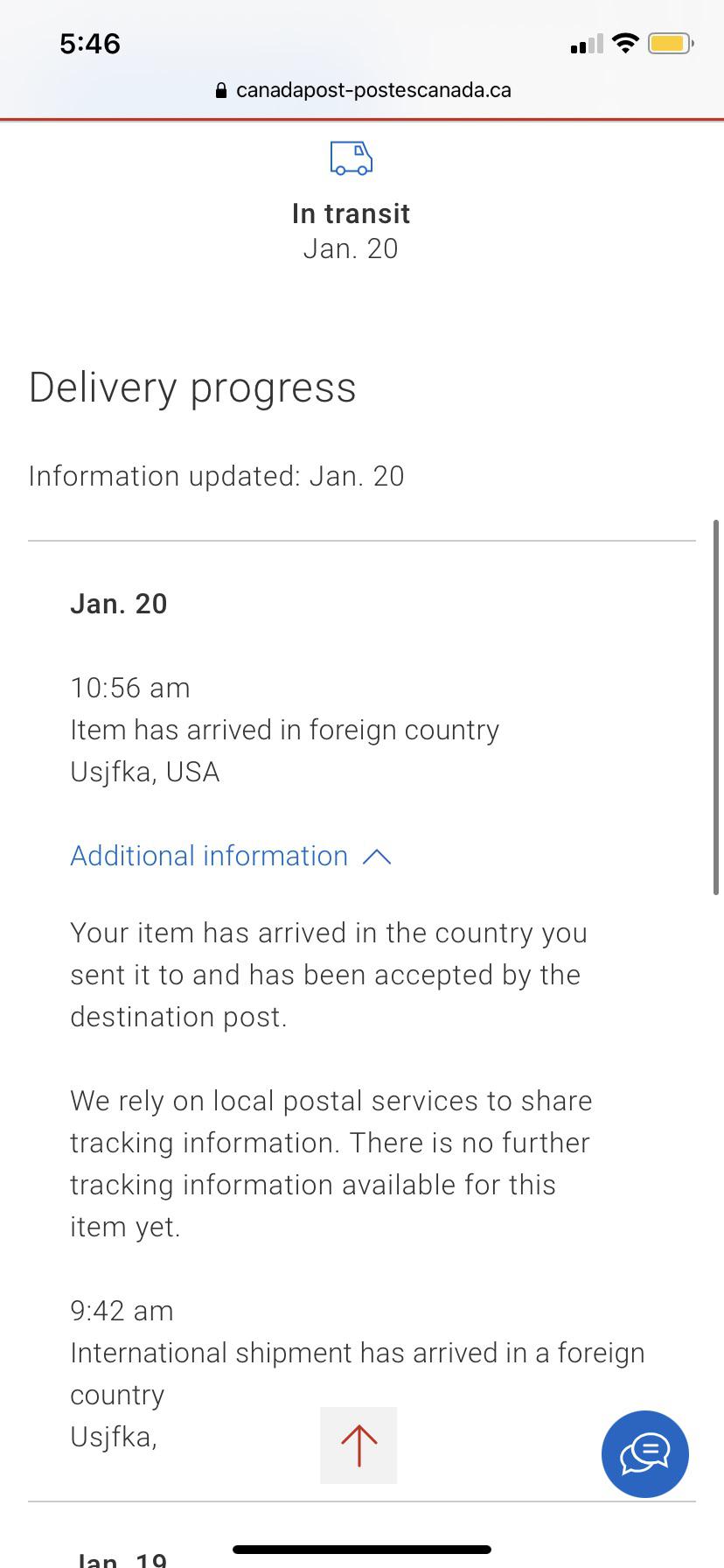Tap the home indicator bar at screen bottom
Image resolution: width=724 pixels, height=1568 pixels.
coord(362,1549)
